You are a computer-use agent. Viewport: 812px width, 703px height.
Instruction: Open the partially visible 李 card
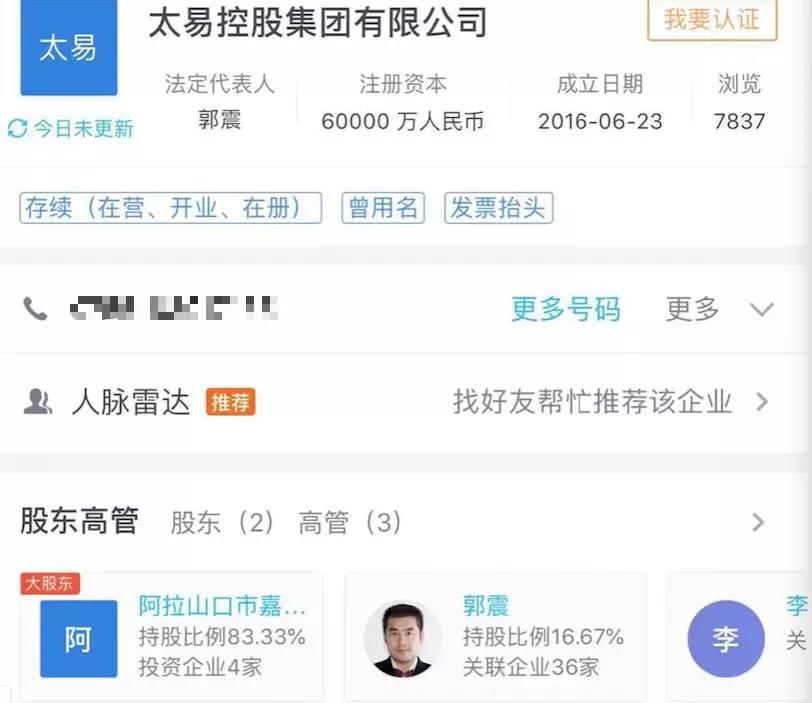click(740, 637)
